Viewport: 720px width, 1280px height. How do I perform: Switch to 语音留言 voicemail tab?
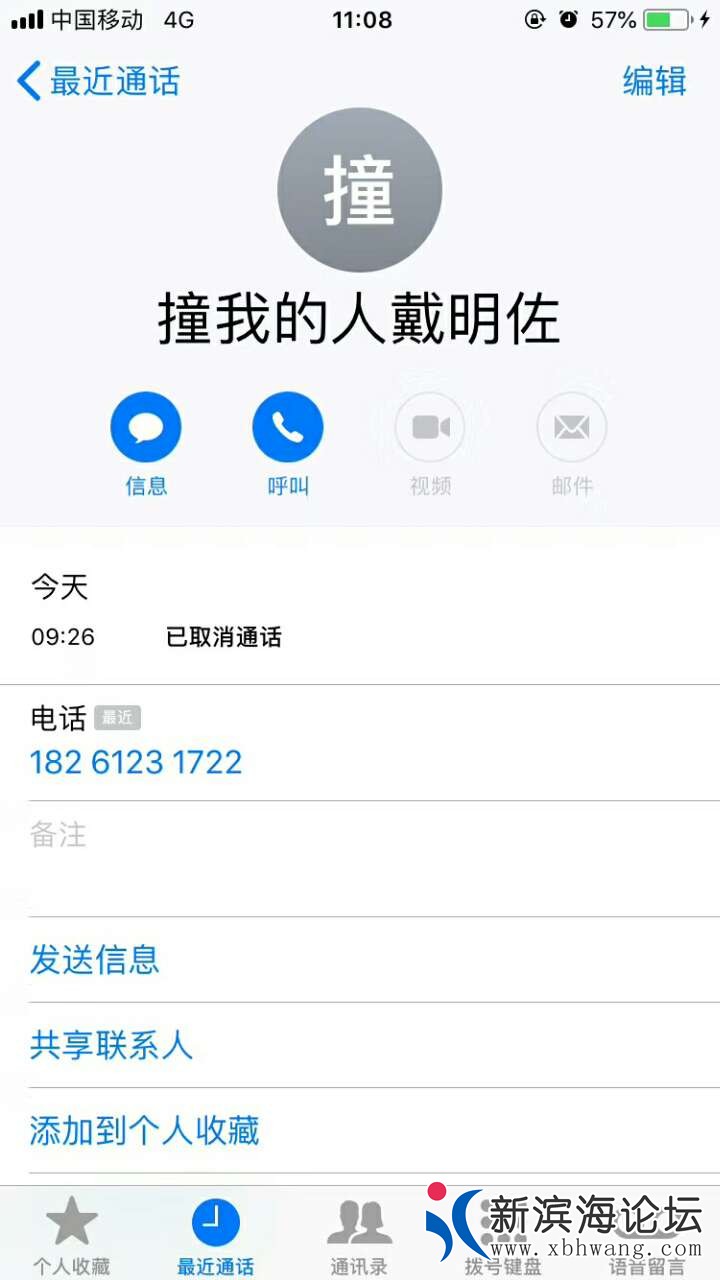coord(647,1236)
